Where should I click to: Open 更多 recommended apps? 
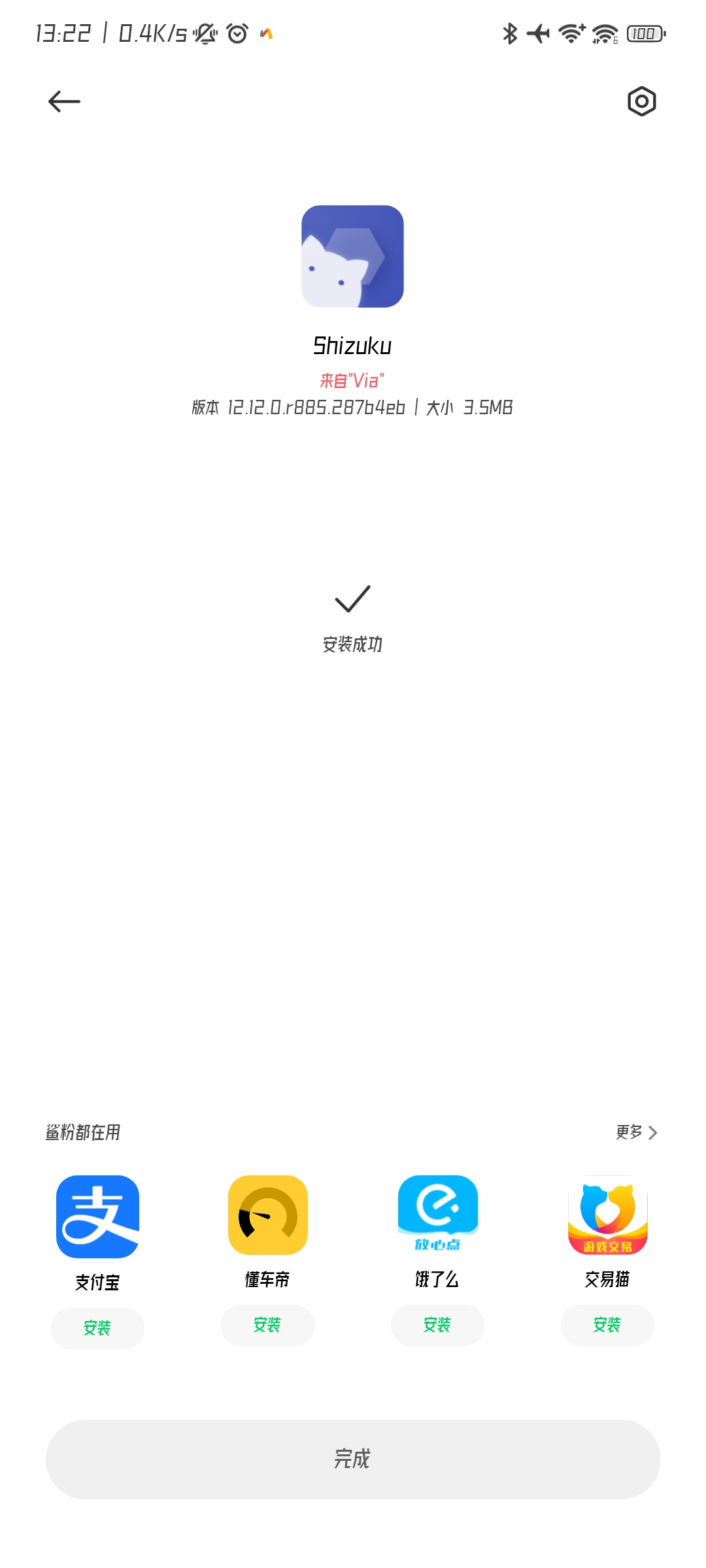pos(636,1132)
